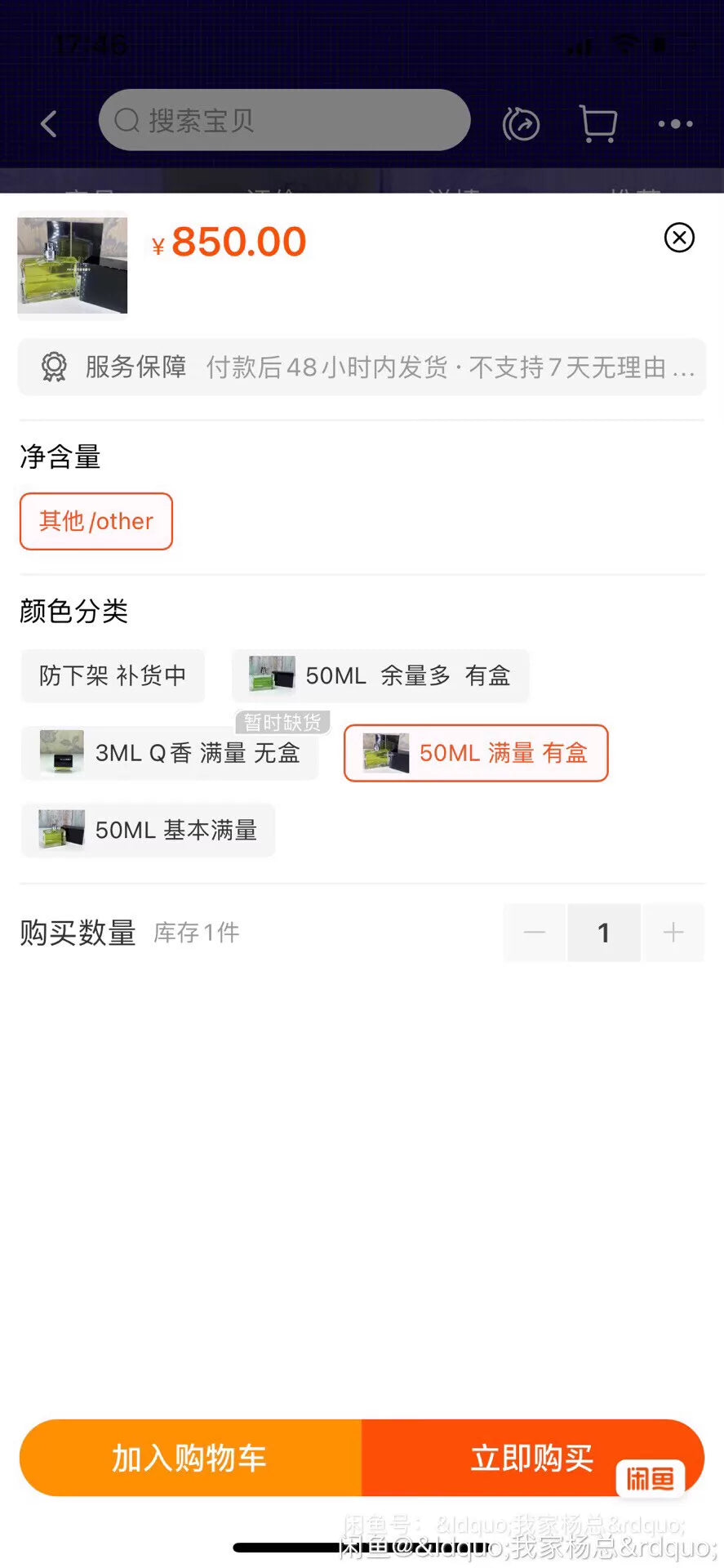Go back with the top arrow
724x1568 pixels.
coord(49,124)
